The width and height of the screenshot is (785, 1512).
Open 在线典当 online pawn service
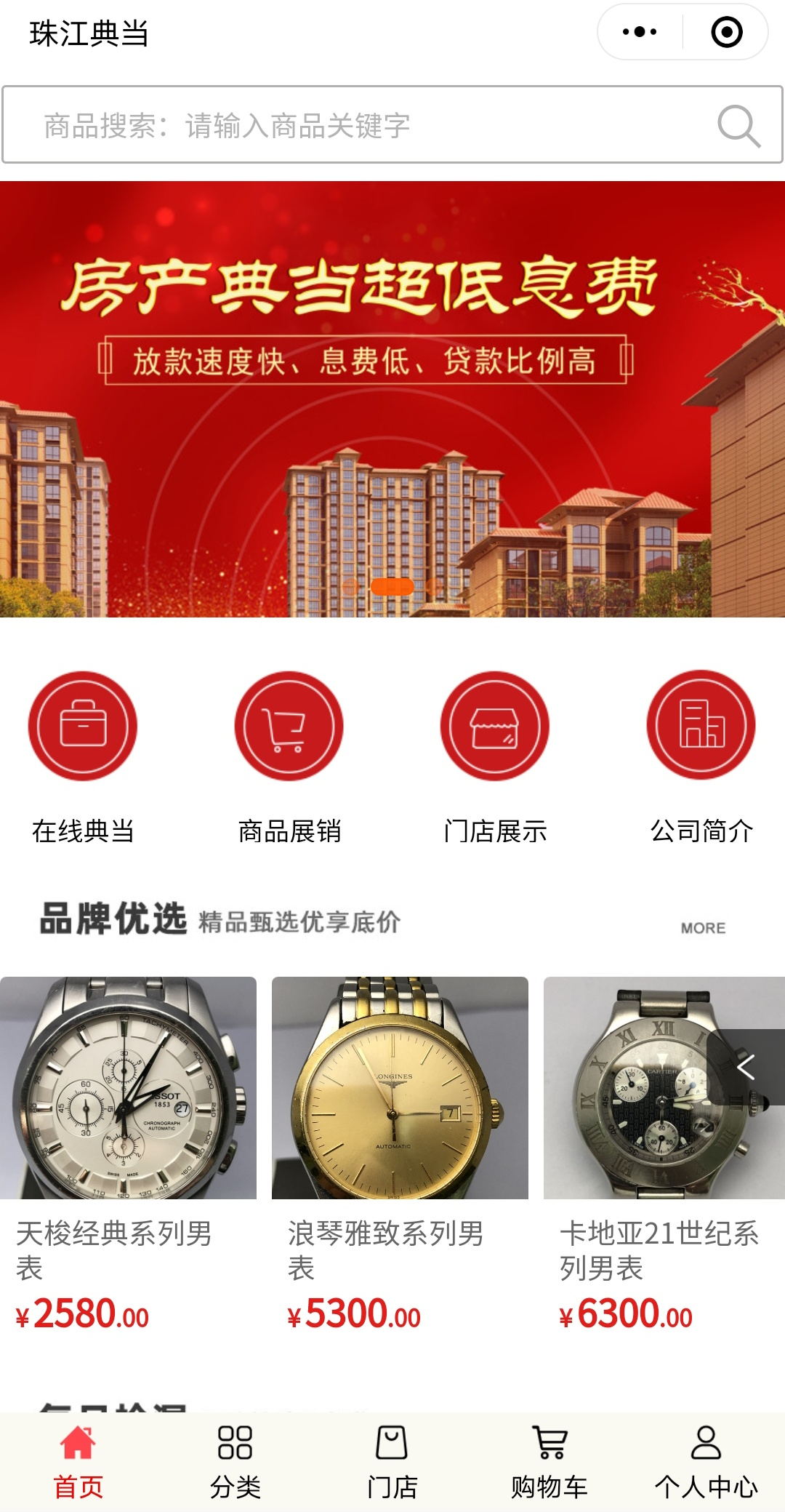tap(83, 756)
